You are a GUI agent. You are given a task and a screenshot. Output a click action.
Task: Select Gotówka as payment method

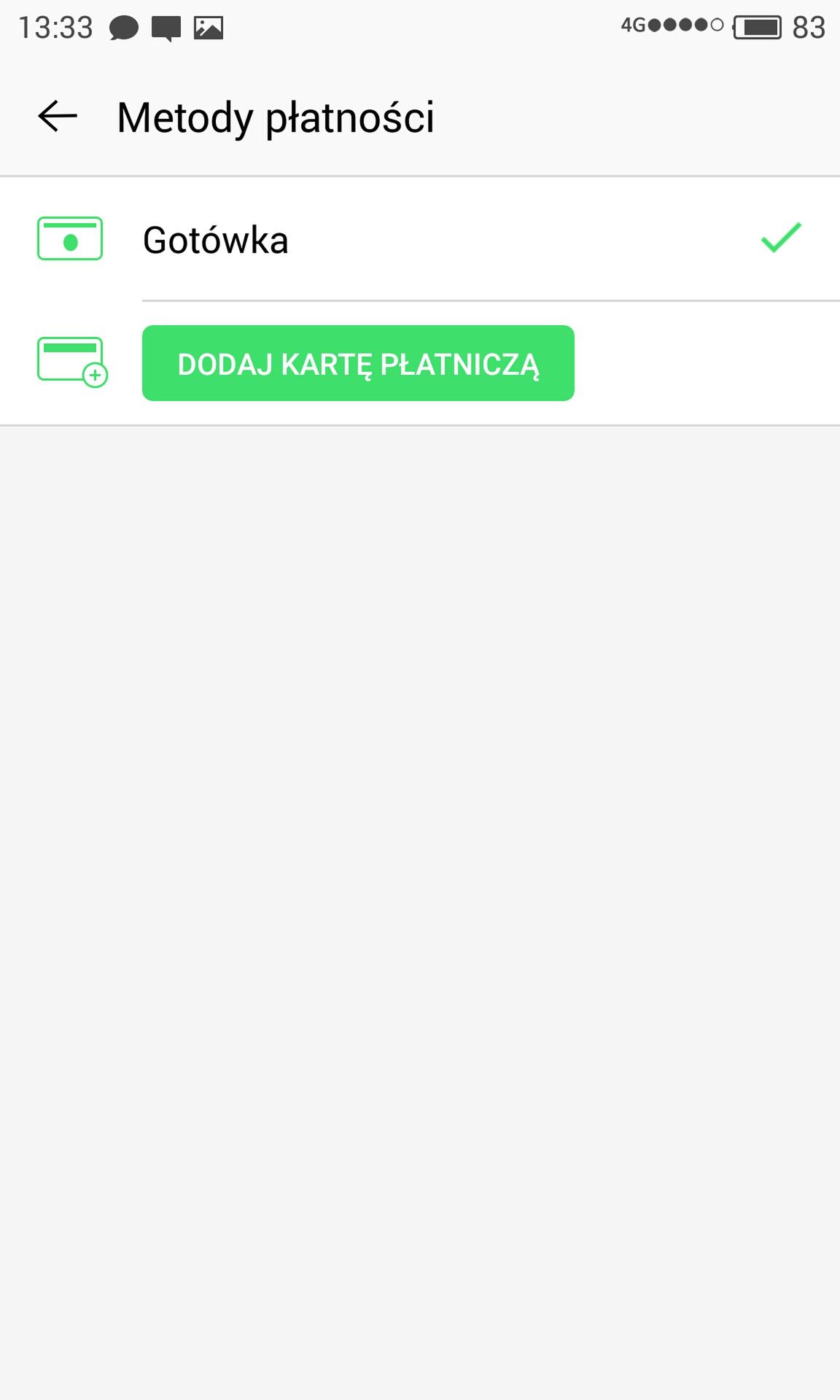point(420,239)
